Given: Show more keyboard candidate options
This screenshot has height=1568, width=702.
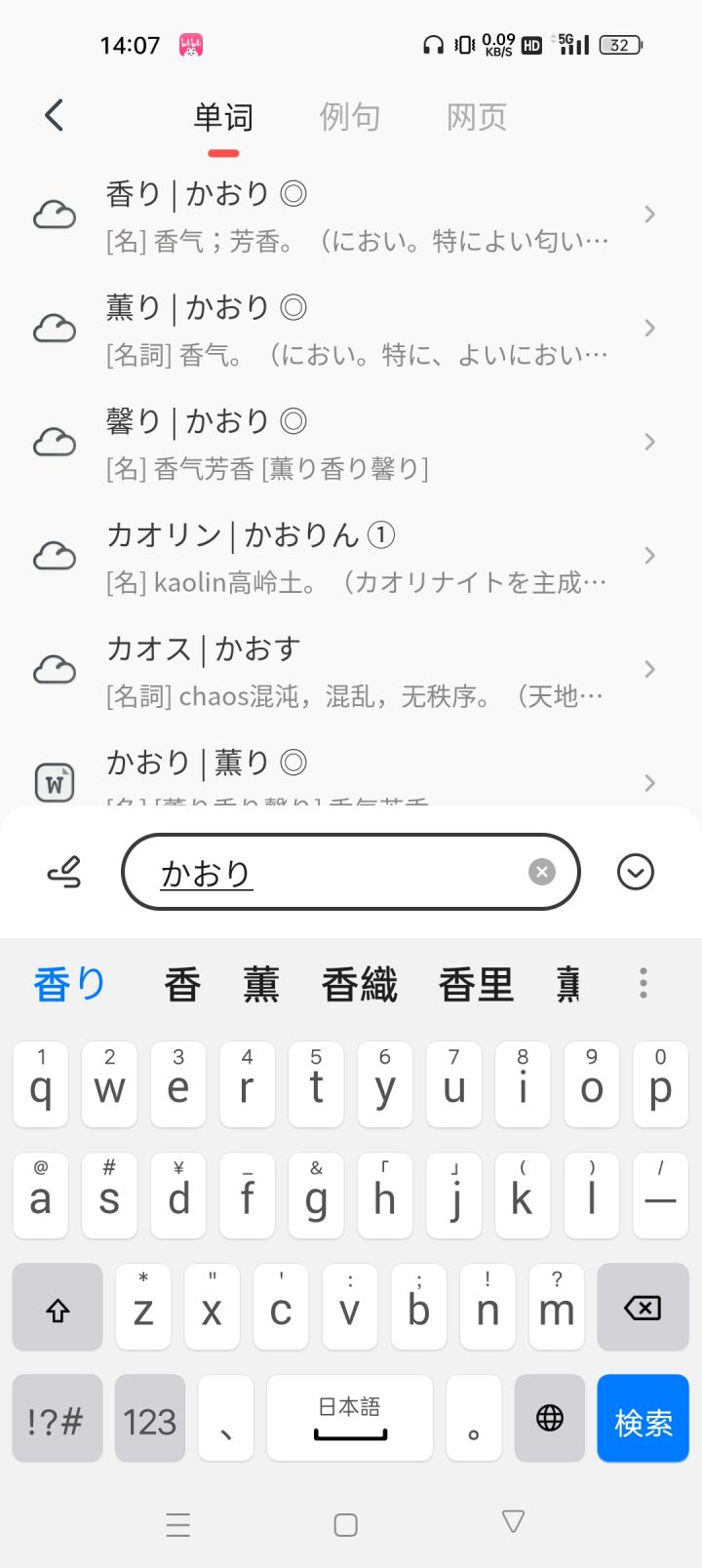Looking at the screenshot, I should click(x=643, y=983).
